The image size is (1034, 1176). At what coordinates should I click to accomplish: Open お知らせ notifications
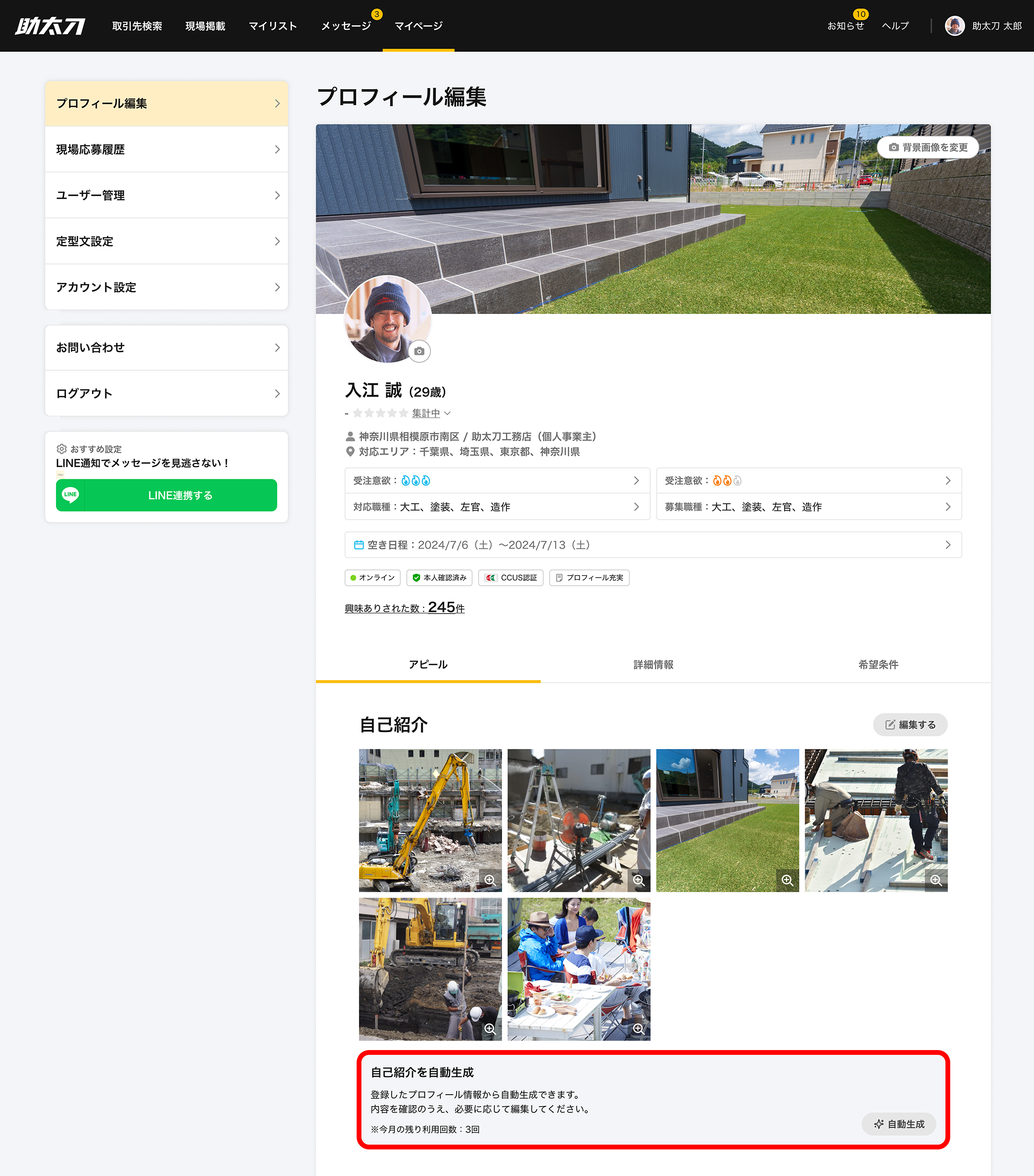[845, 26]
